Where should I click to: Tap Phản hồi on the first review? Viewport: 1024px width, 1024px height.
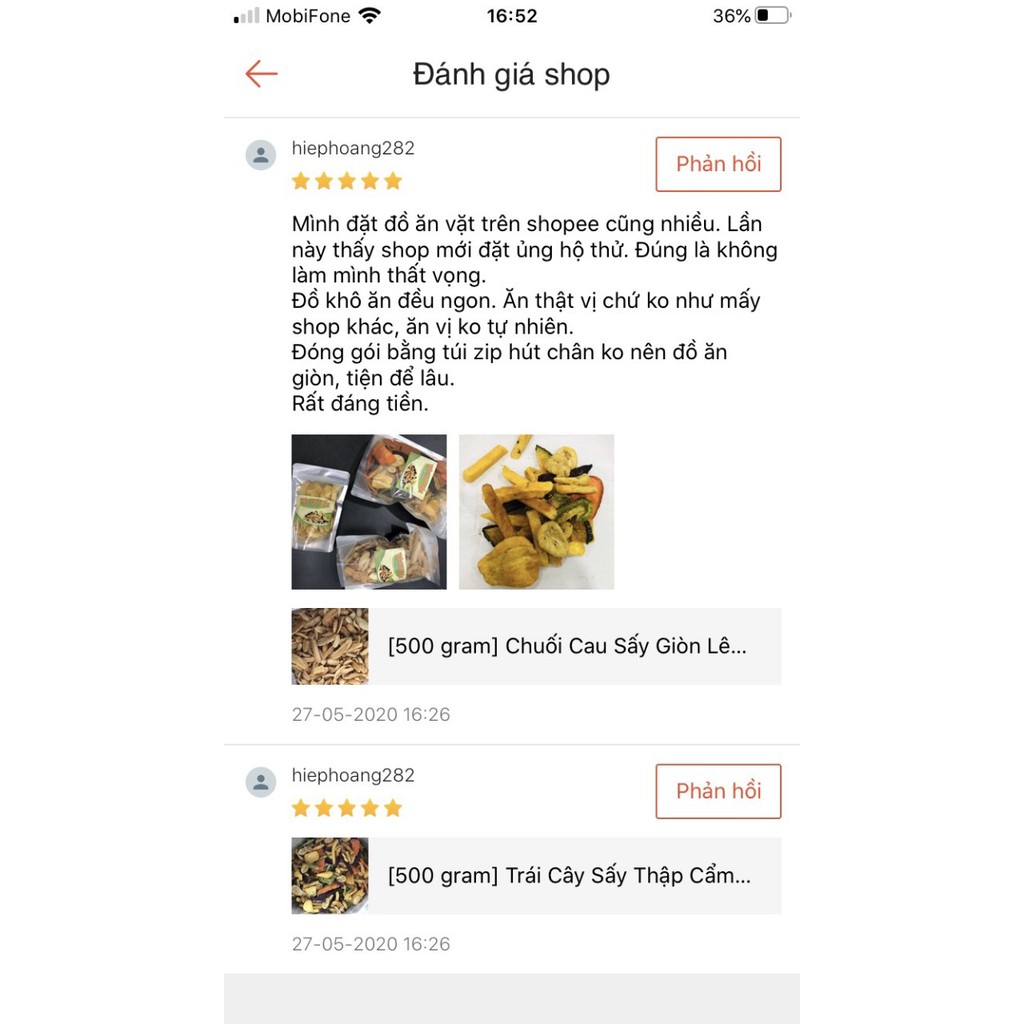(718, 164)
